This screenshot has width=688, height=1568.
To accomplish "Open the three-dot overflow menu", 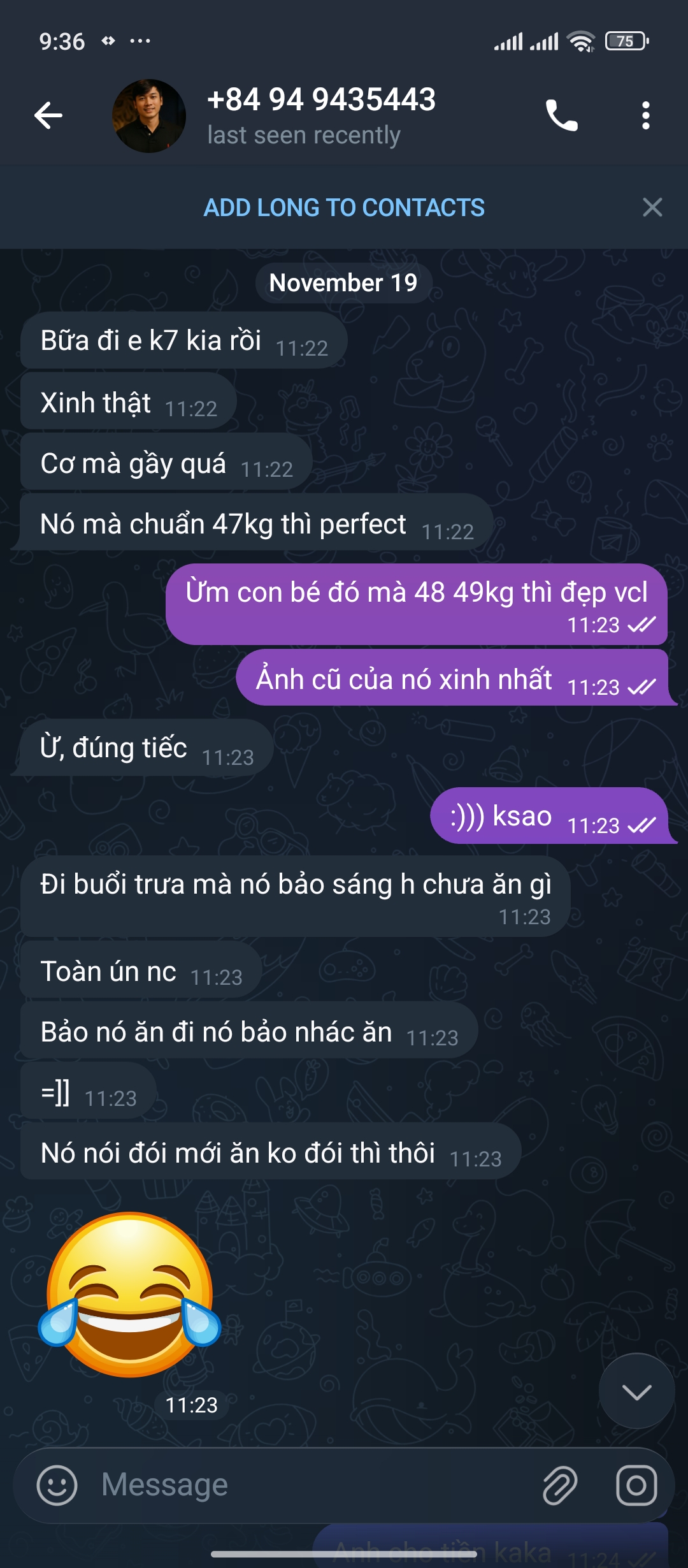I will click(645, 115).
